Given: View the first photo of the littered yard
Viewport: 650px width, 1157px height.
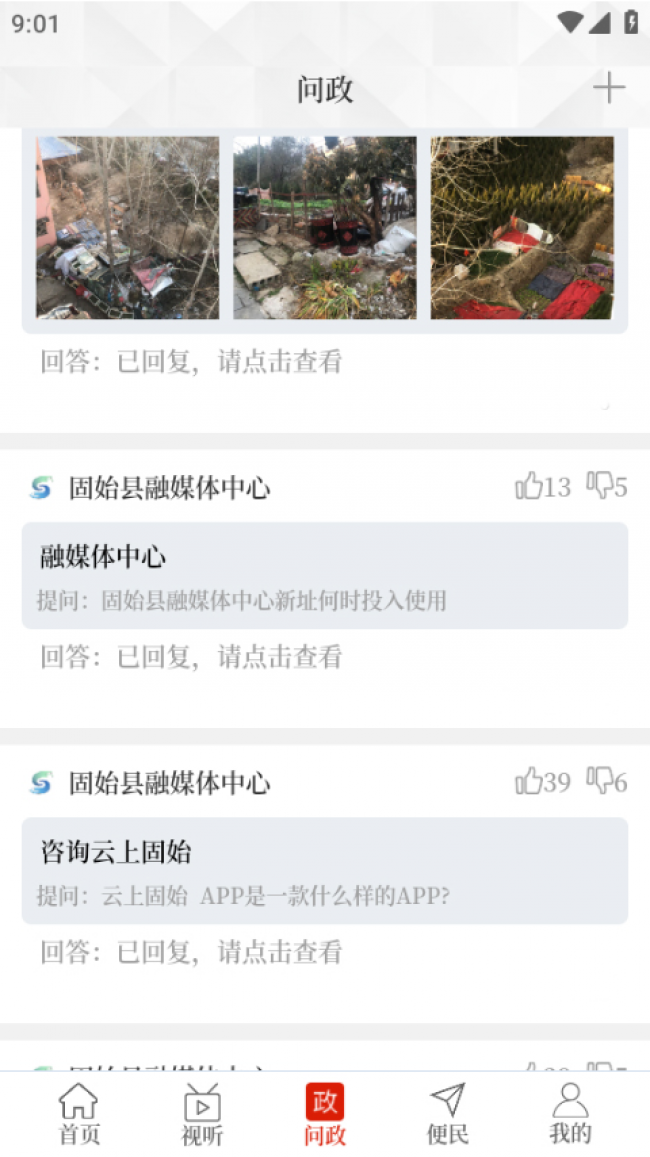Looking at the screenshot, I should 128,227.
